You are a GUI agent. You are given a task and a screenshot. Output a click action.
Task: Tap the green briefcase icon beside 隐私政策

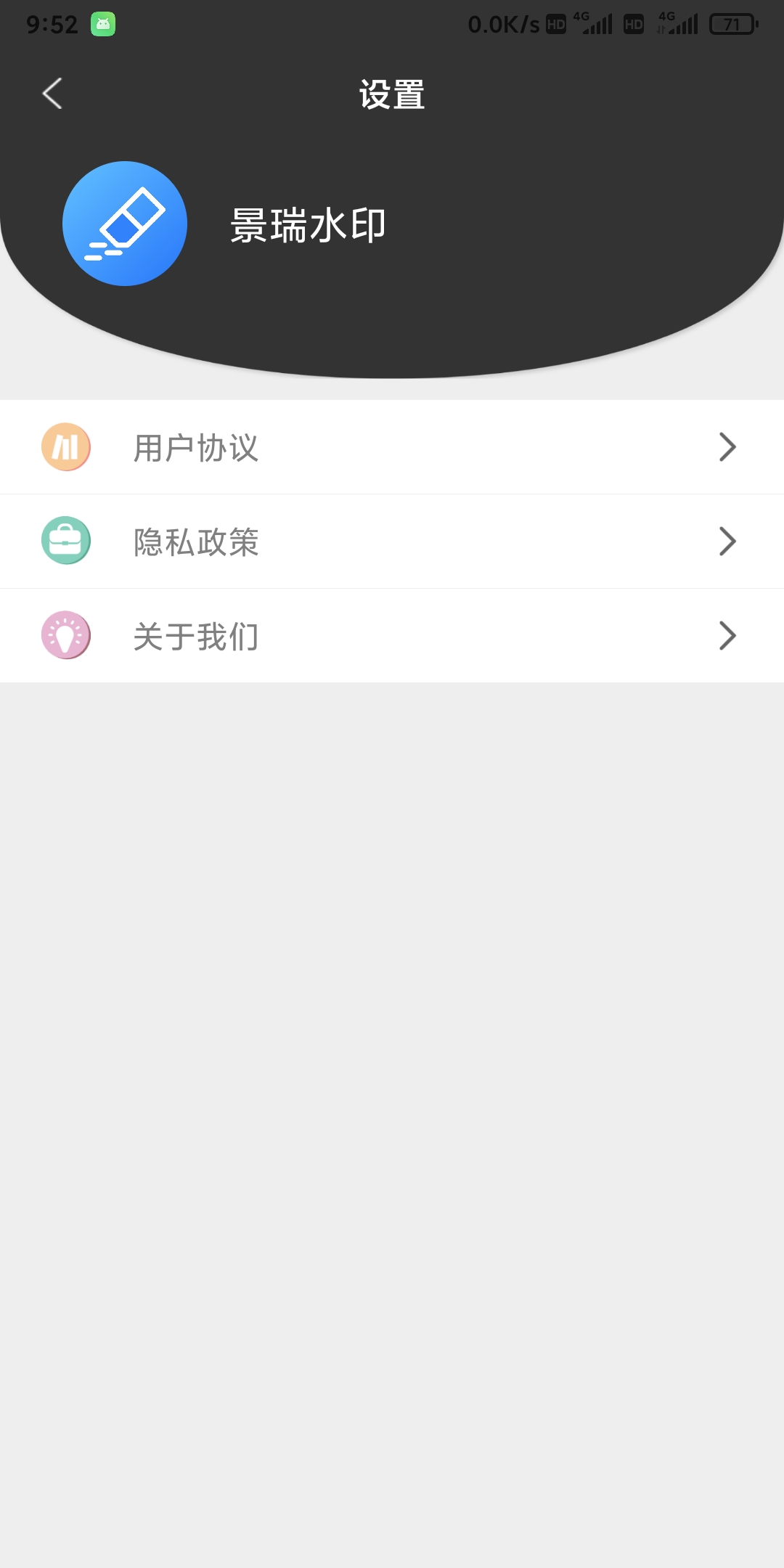pos(66,542)
